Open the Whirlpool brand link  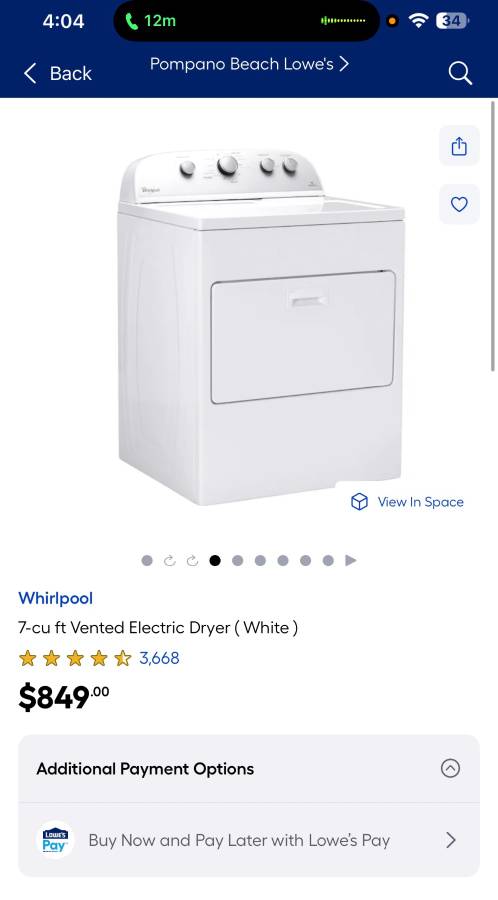click(55, 598)
